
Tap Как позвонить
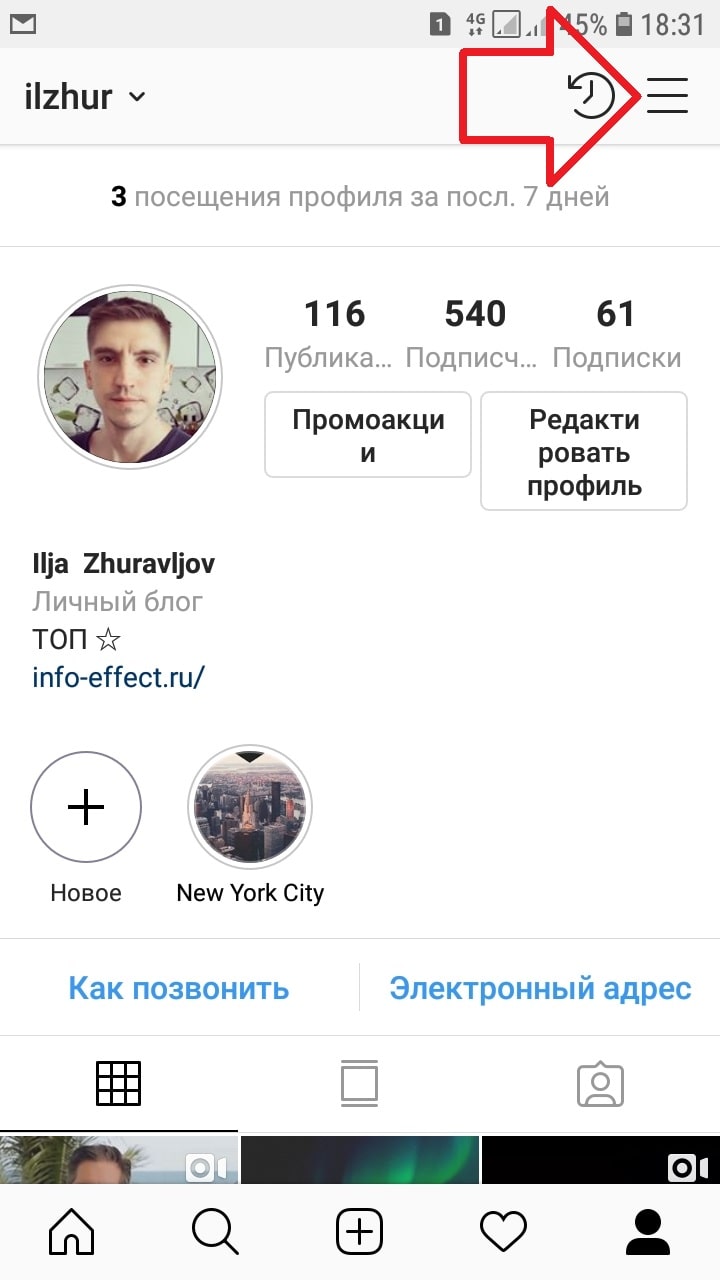179,988
